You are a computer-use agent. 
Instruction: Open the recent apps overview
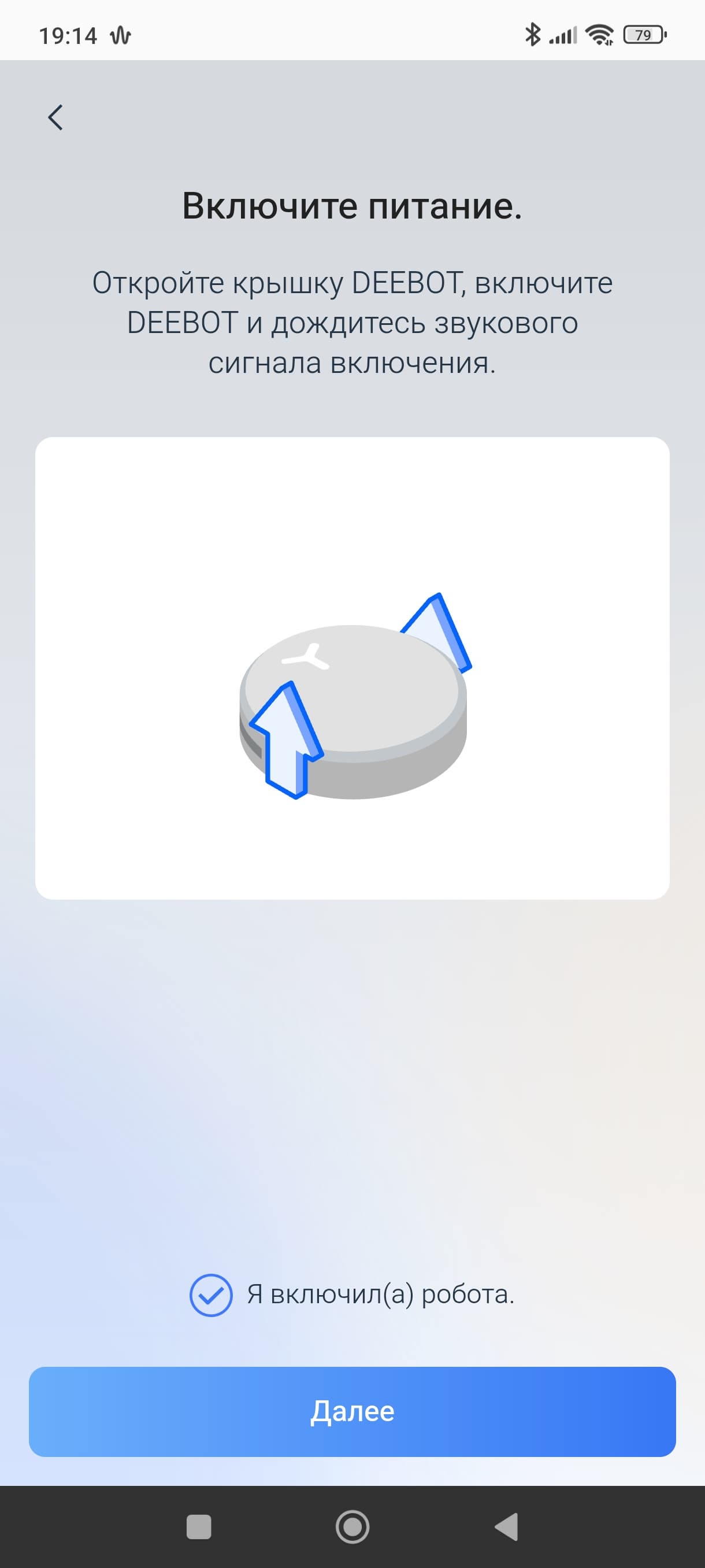click(x=198, y=1526)
